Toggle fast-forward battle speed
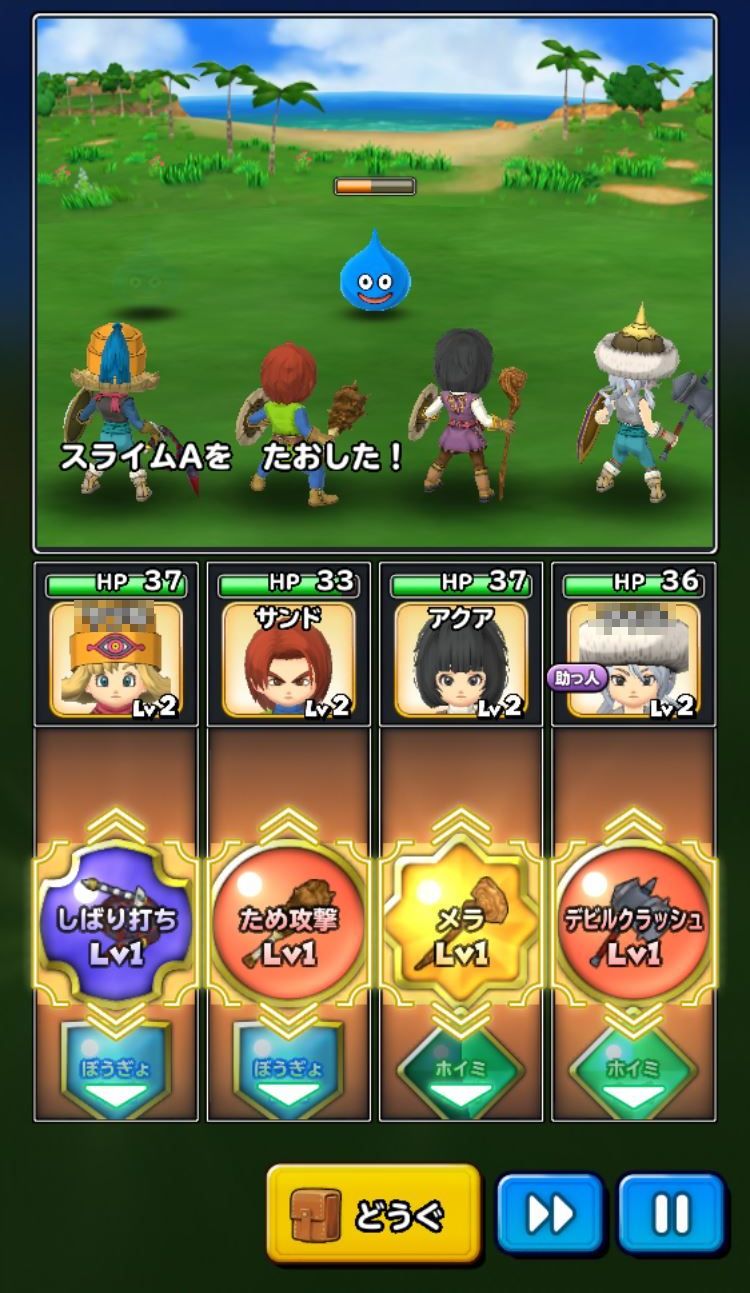The image size is (750, 1293). [551, 1214]
